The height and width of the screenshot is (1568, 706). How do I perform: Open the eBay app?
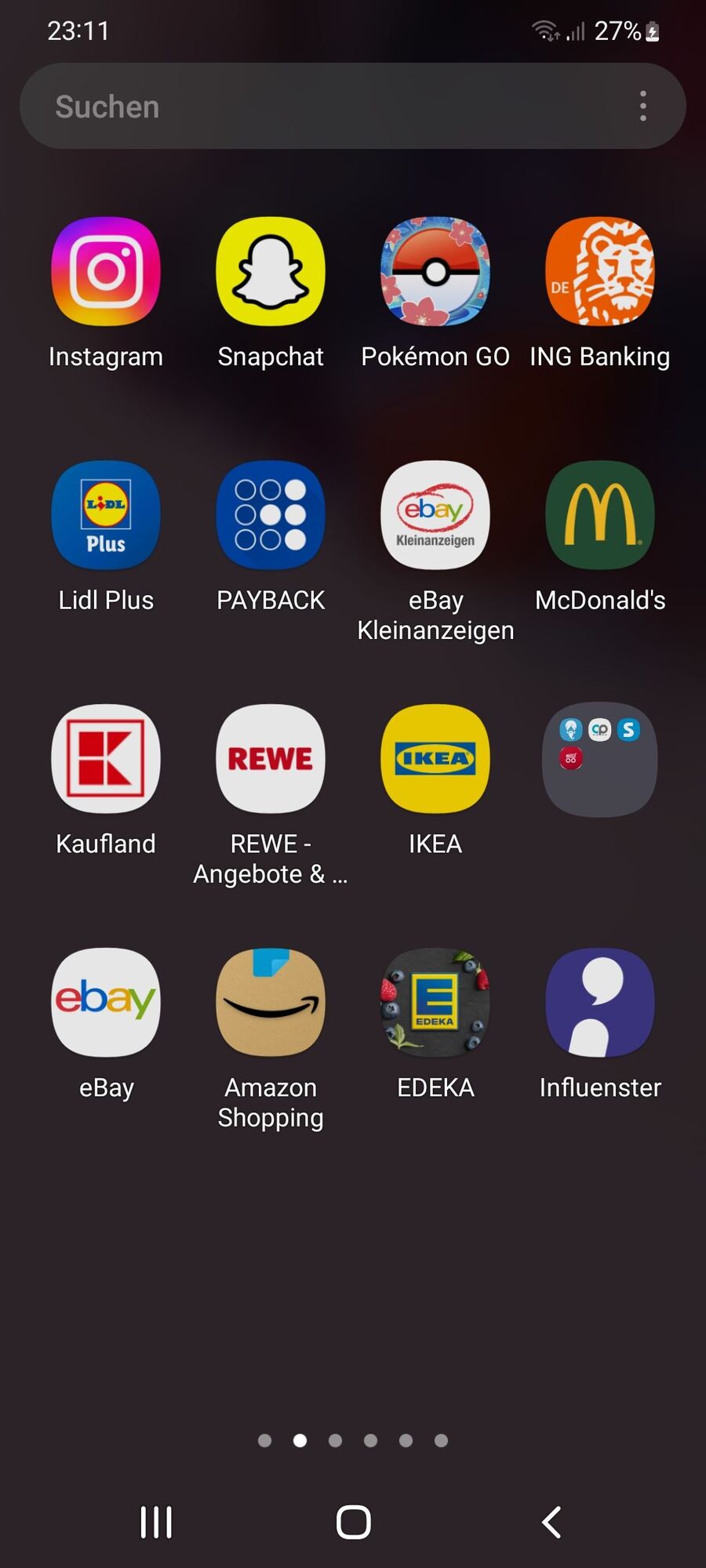click(106, 1003)
